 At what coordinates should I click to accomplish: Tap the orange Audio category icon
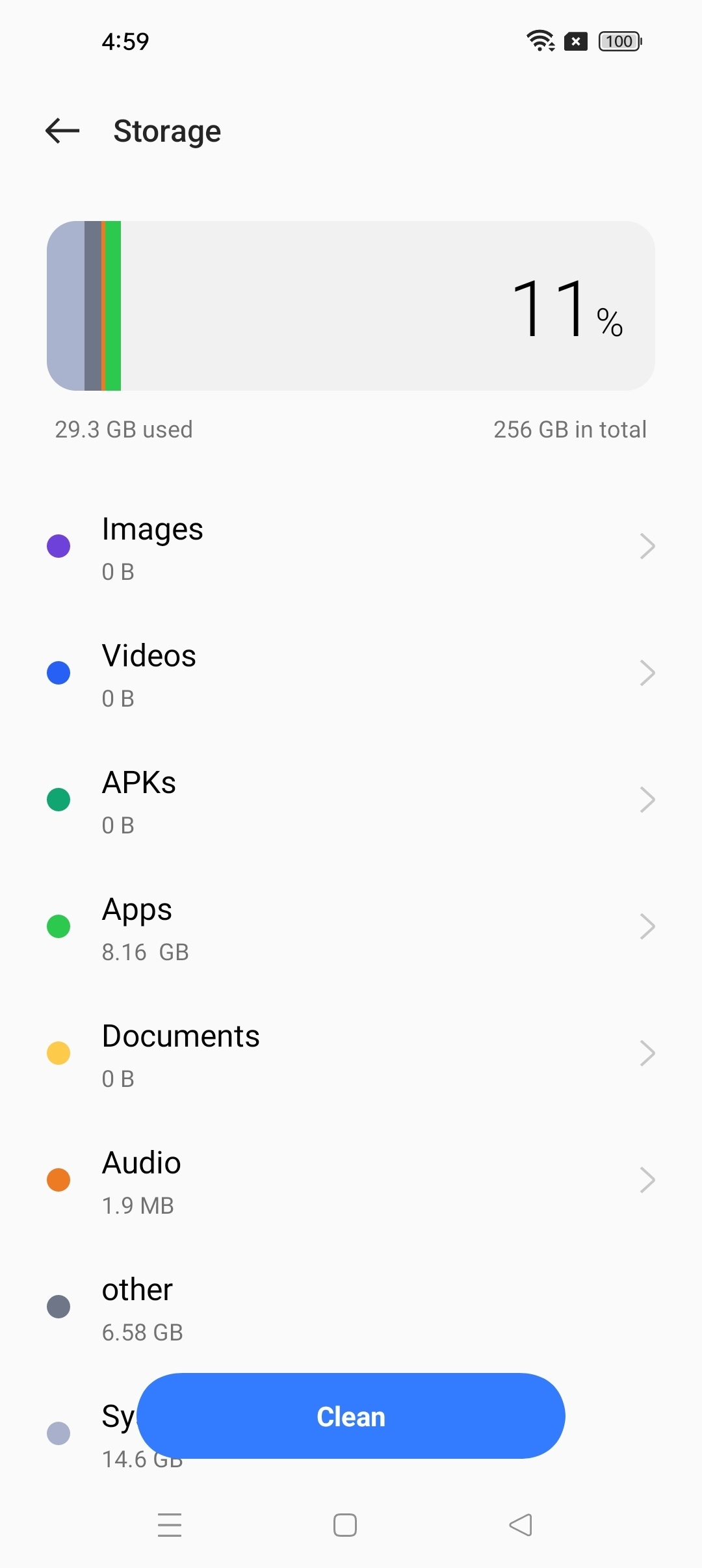coord(58,1180)
